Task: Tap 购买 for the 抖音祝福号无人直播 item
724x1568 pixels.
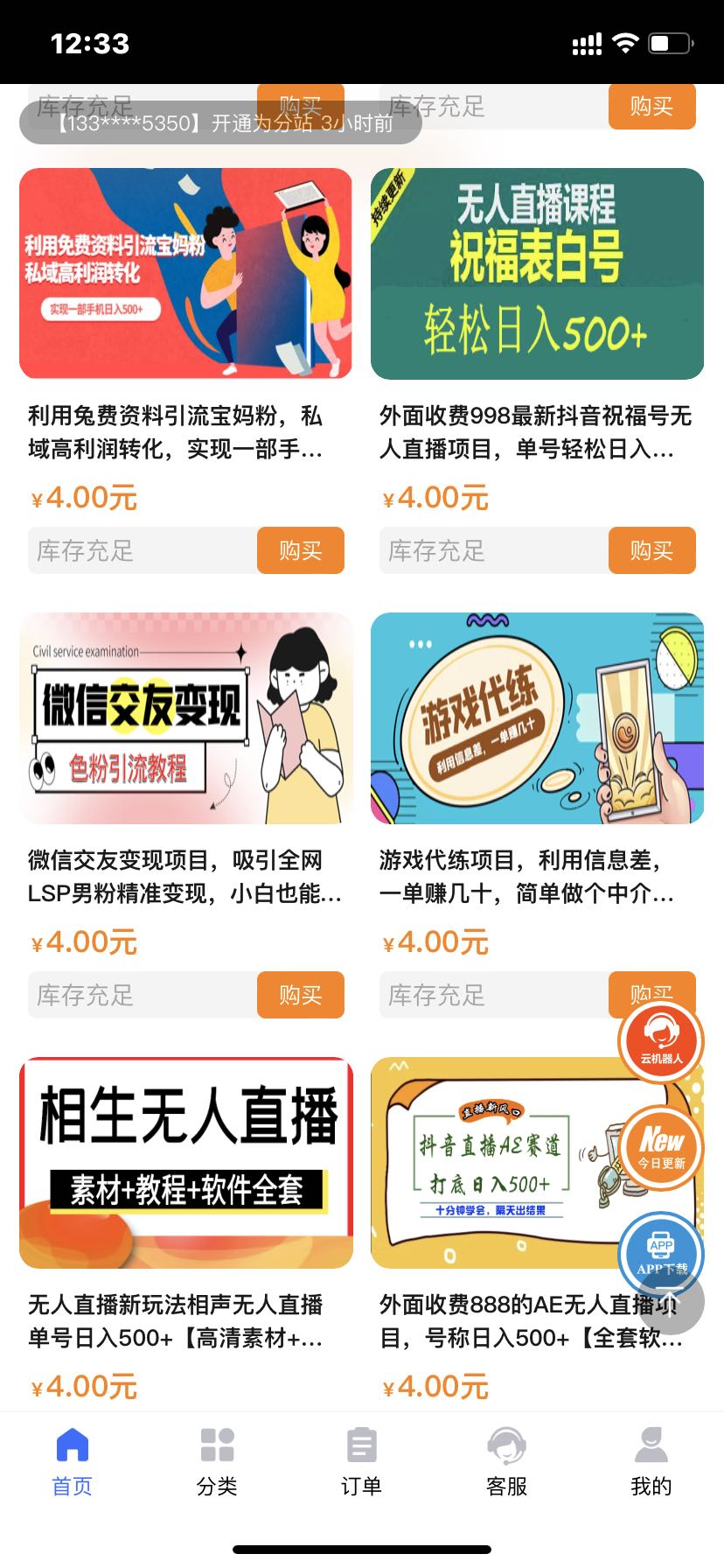Action: 651,550
